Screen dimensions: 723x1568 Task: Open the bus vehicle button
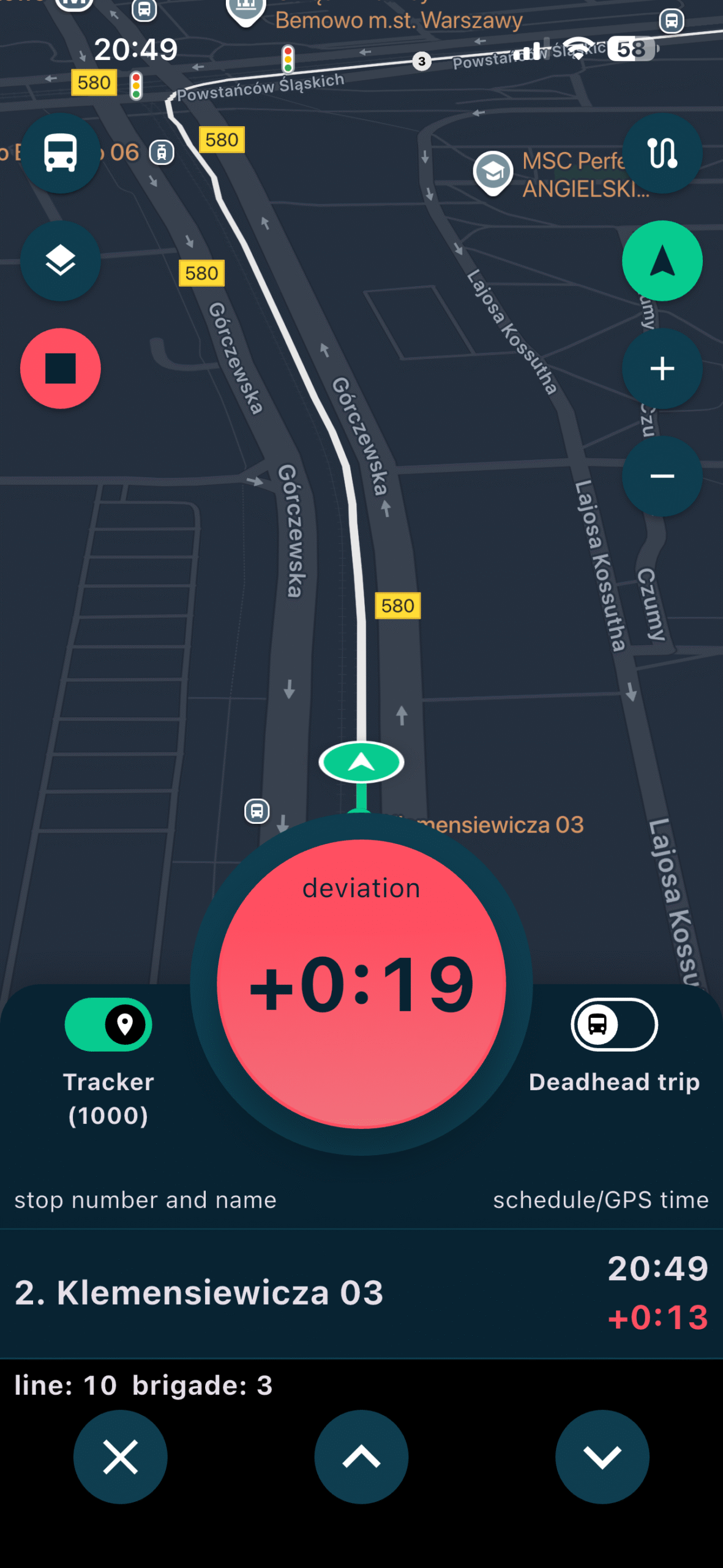(60, 153)
